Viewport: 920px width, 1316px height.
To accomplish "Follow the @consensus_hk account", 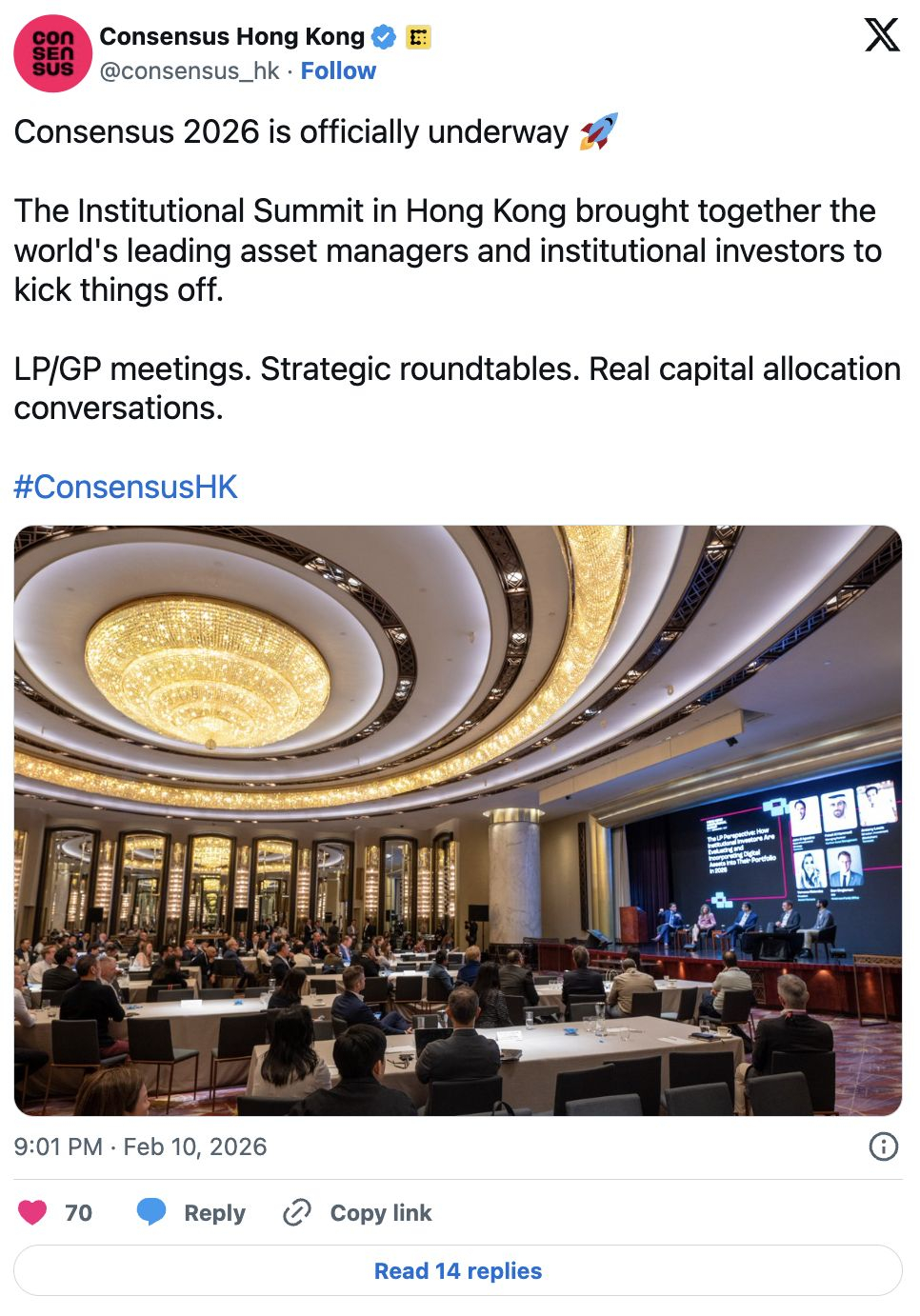I will coord(338,71).
